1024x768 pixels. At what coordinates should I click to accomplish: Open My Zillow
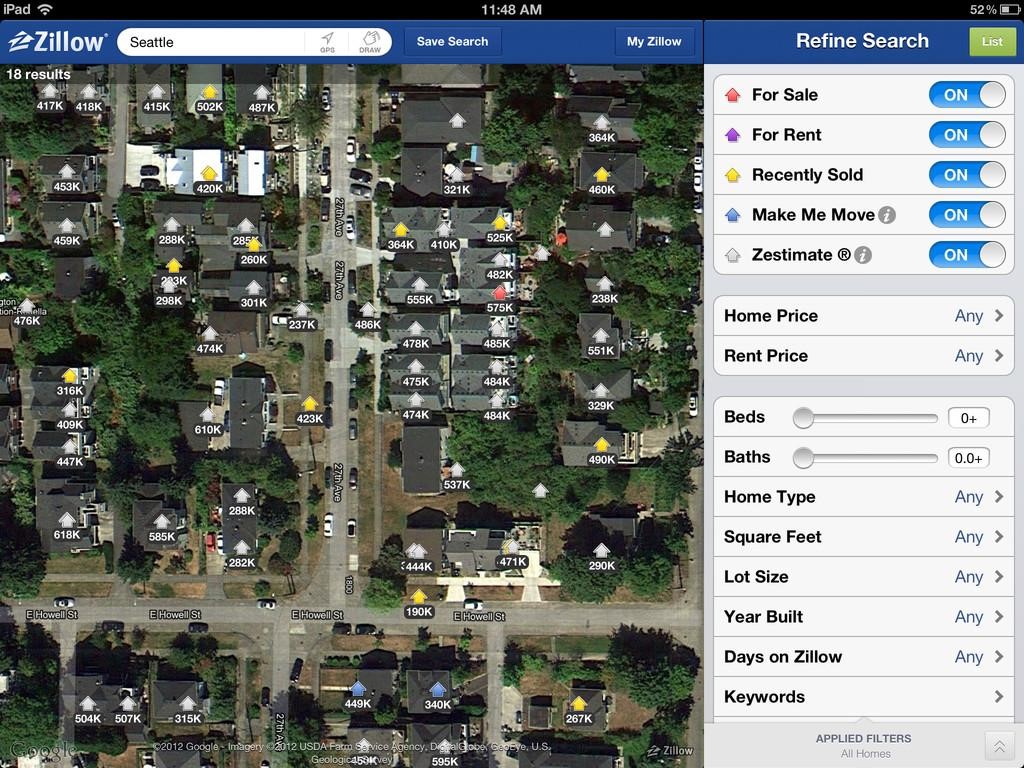pyautogui.click(x=654, y=42)
